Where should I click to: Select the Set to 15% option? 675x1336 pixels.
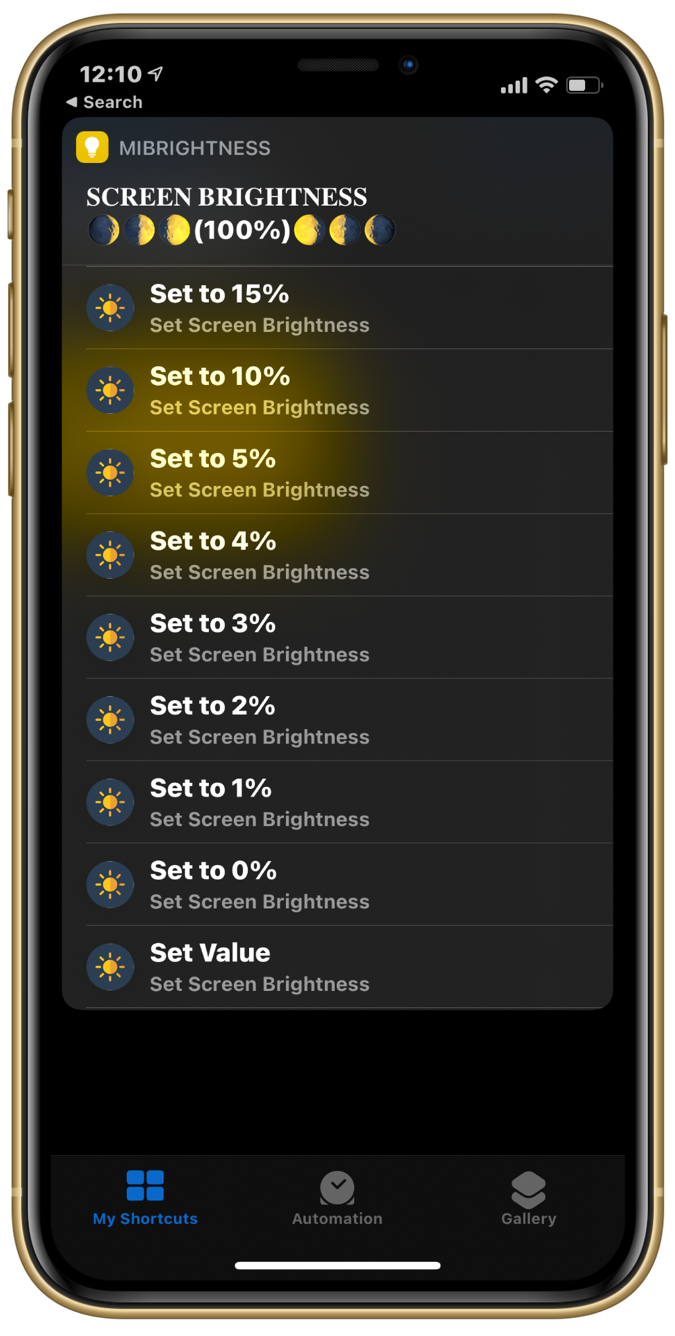[x=337, y=308]
